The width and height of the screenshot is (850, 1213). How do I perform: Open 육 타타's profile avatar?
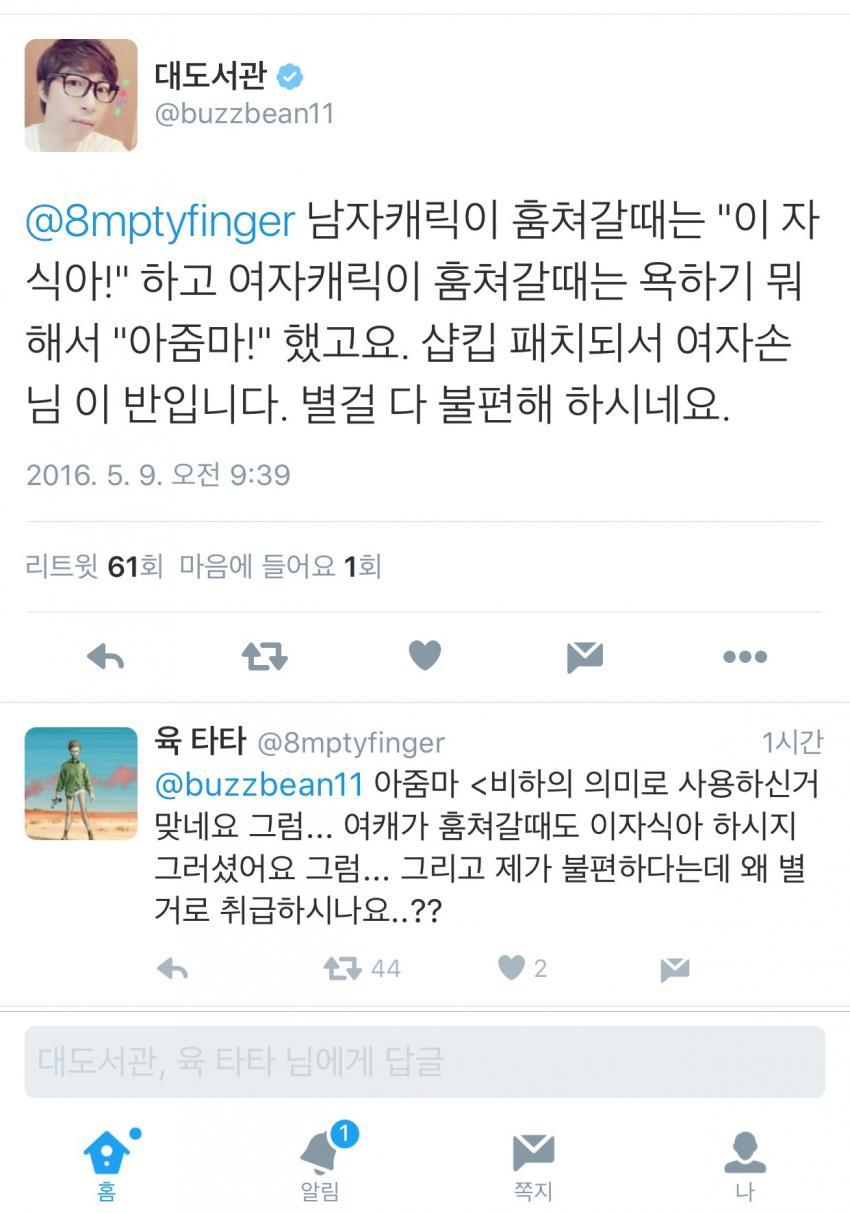(x=81, y=783)
